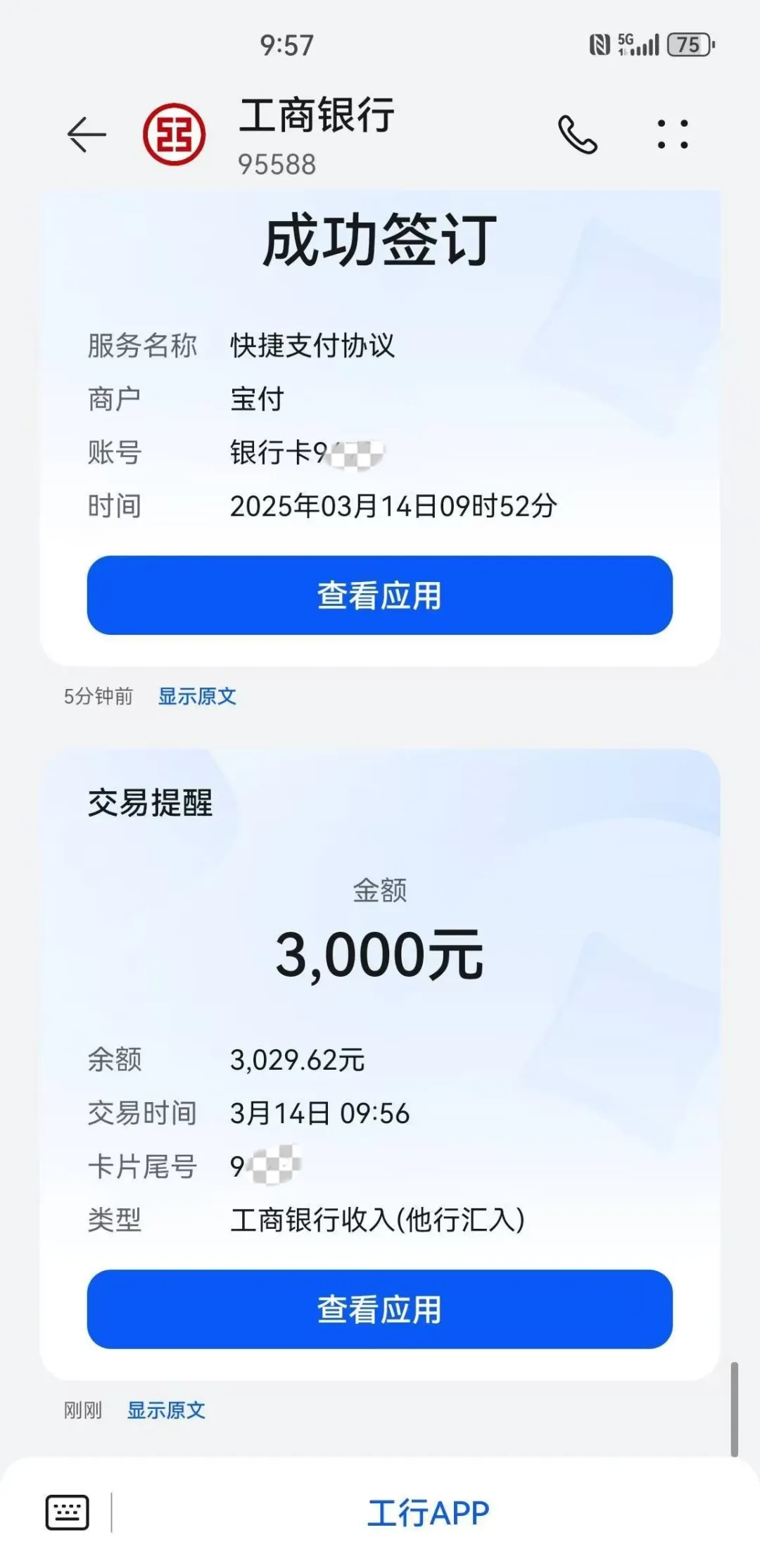Image resolution: width=760 pixels, height=1568 pixels.
Task: Show original text of the 刚刚 message
Action: 166,1410
